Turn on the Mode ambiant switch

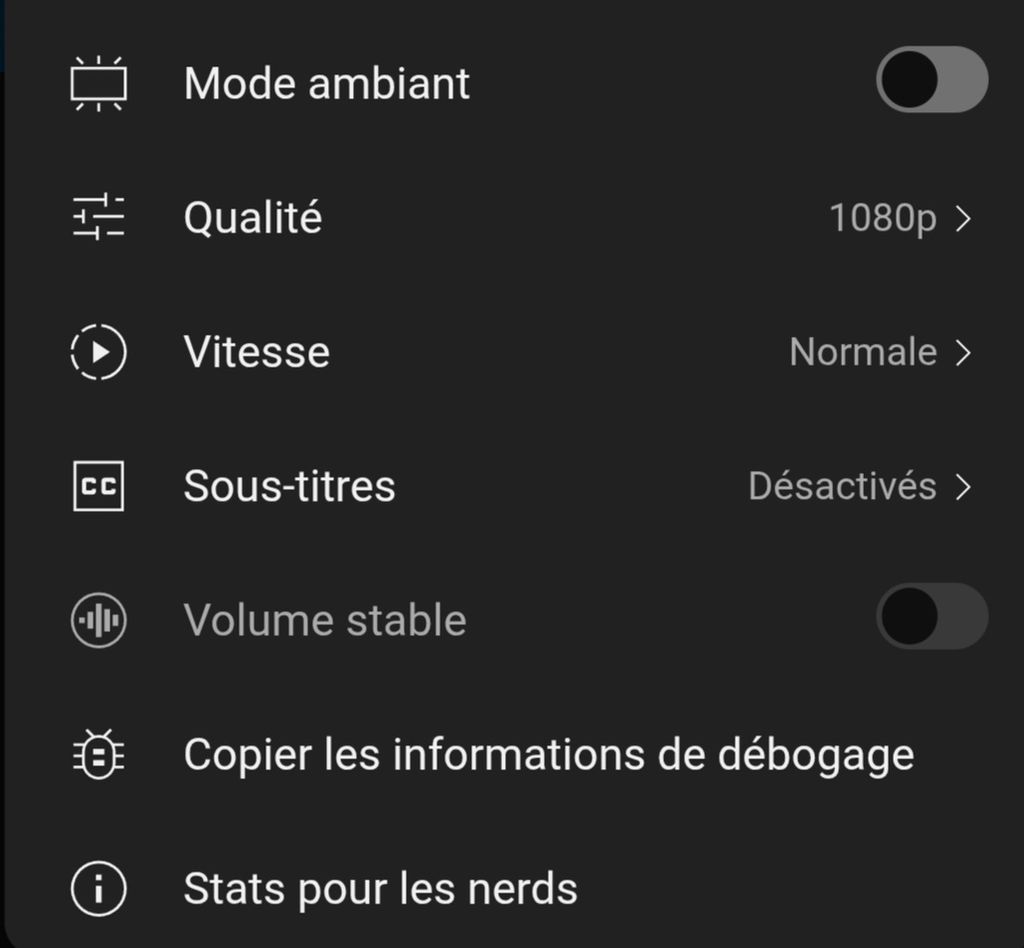pos(931,80)
